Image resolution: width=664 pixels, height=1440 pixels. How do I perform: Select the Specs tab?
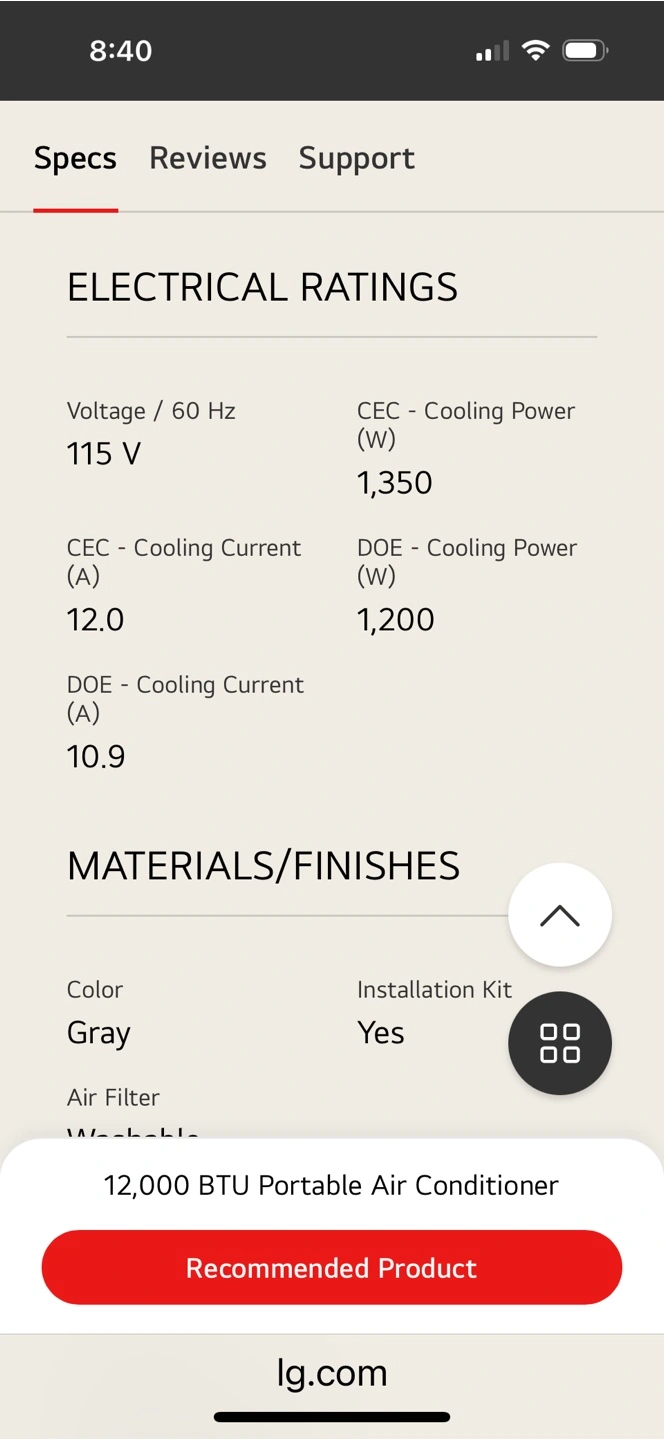(x=75, y=158)
